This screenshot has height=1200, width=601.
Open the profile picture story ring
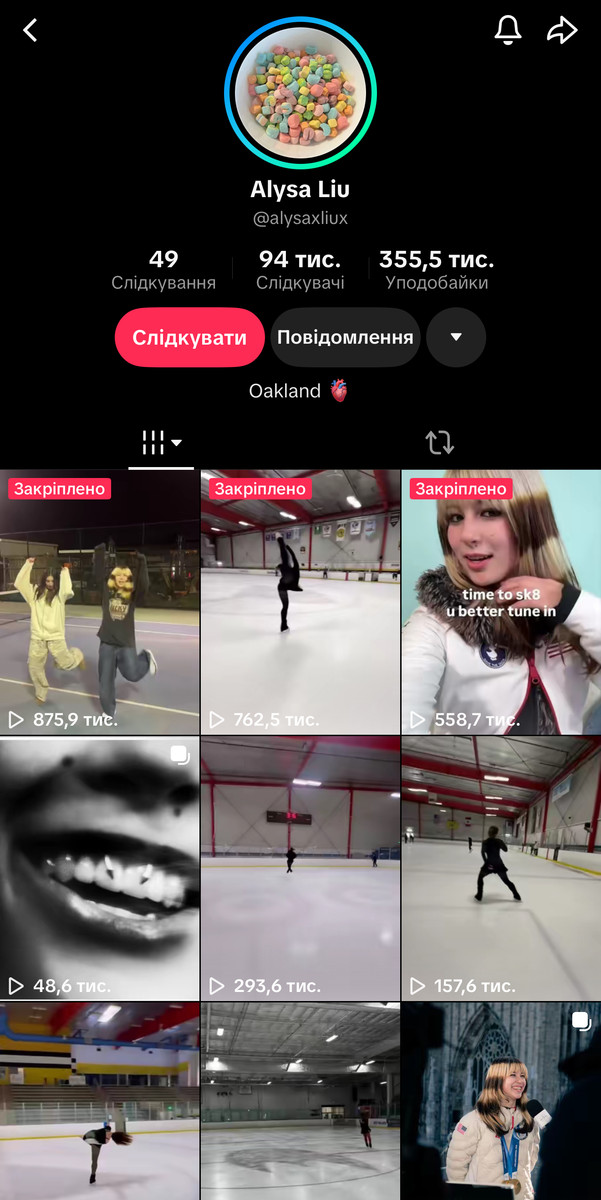[300, 95]
